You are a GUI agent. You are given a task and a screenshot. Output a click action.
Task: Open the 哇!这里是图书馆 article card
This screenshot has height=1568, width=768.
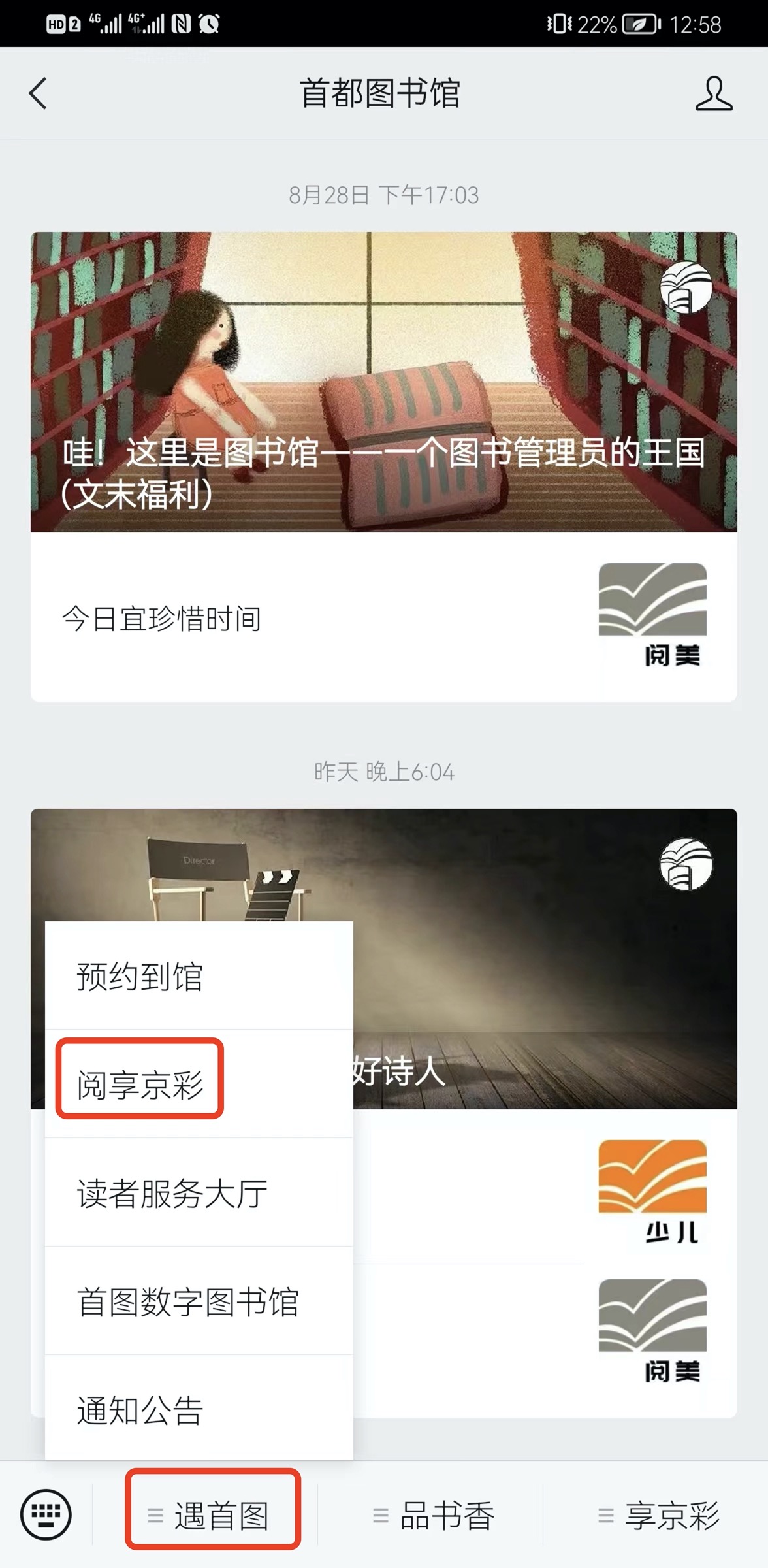(384, 382)
